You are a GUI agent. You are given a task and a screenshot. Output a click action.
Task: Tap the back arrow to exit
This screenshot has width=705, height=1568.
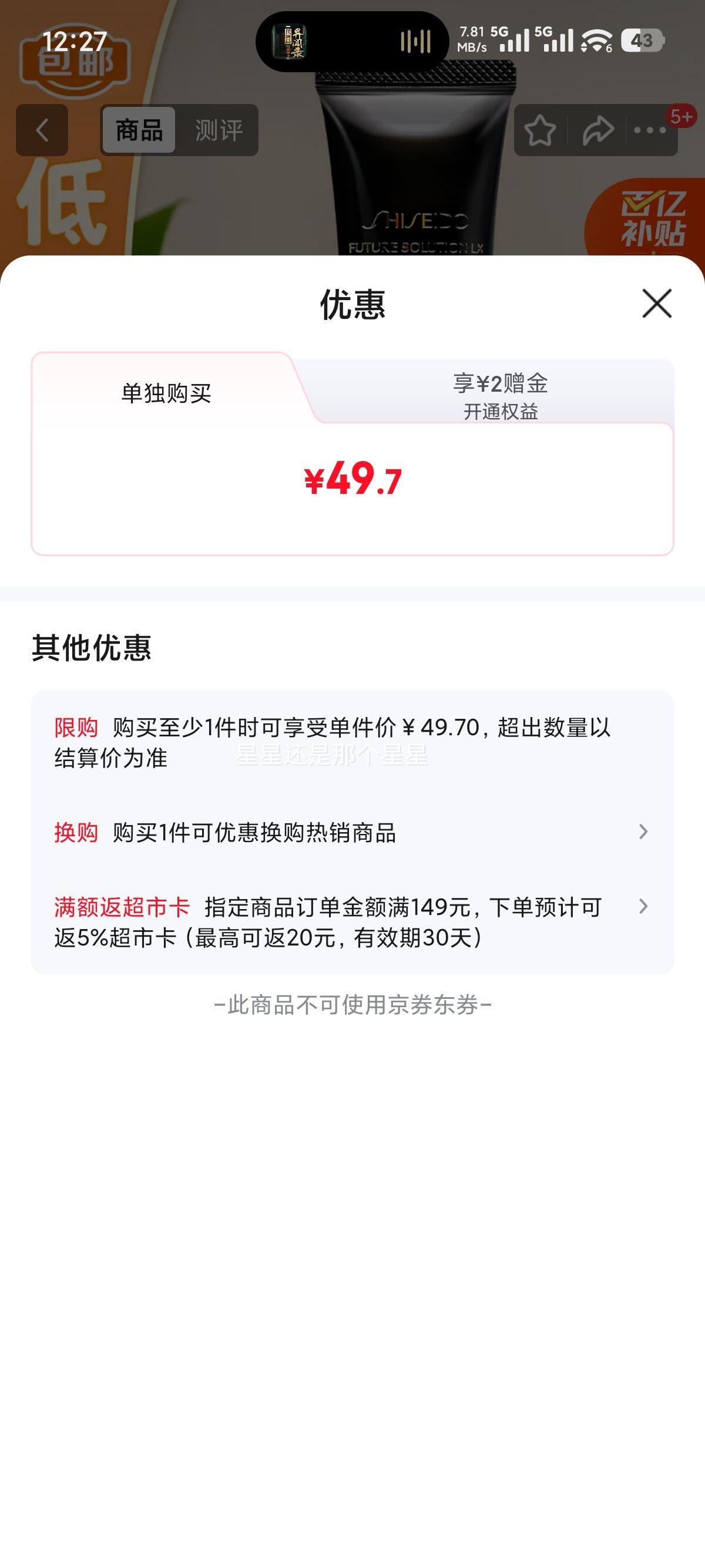pyautogui.click(x=41, y=130)
